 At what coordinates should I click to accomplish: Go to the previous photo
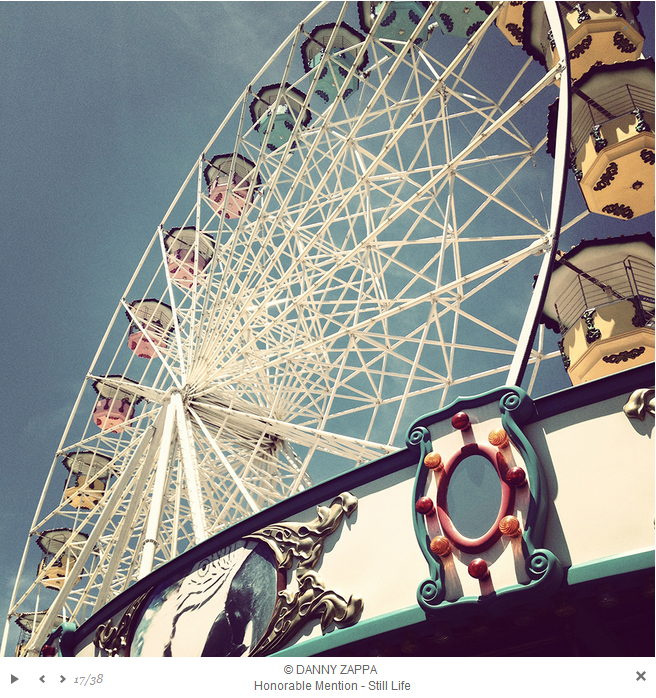(42, 679)
